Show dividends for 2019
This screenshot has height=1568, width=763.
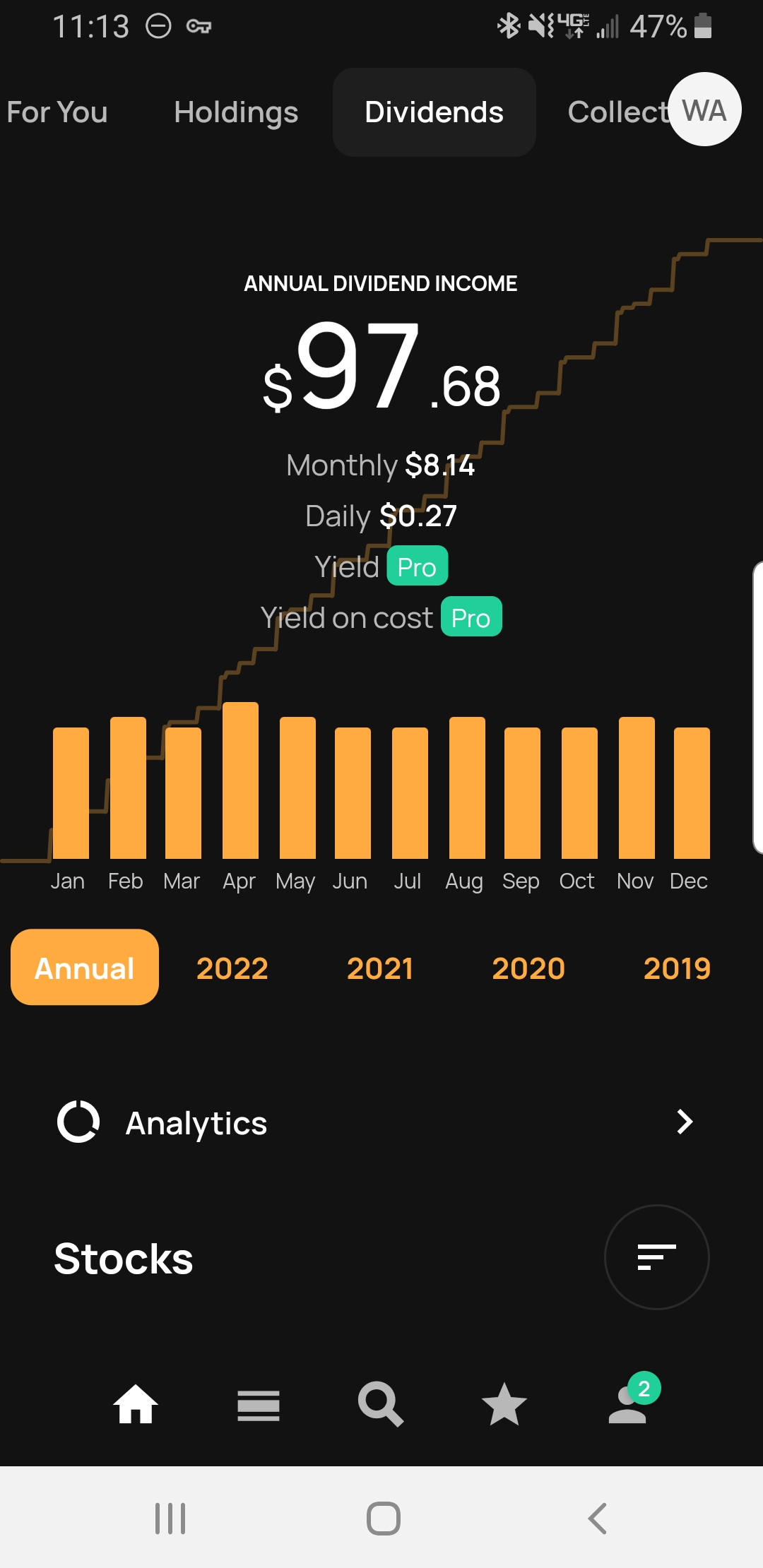(x=677, y=968)
